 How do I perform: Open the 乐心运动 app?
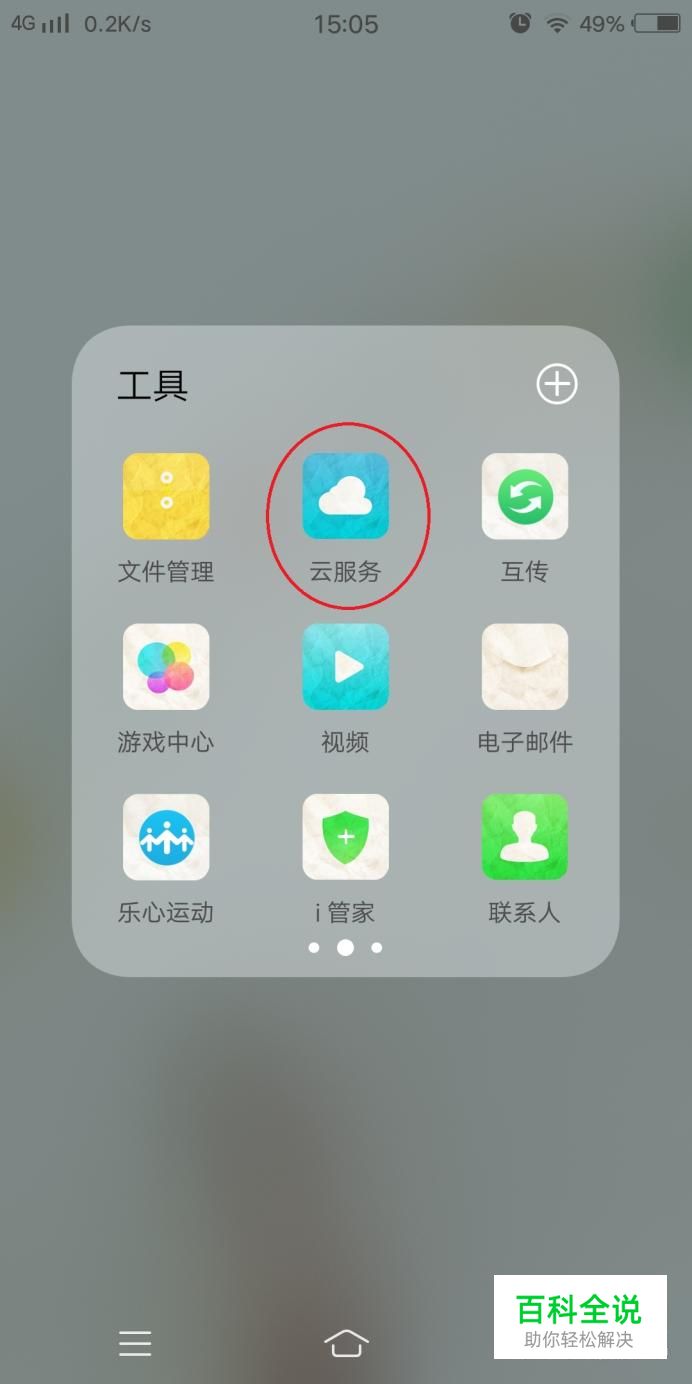click(x=166, y=837)
